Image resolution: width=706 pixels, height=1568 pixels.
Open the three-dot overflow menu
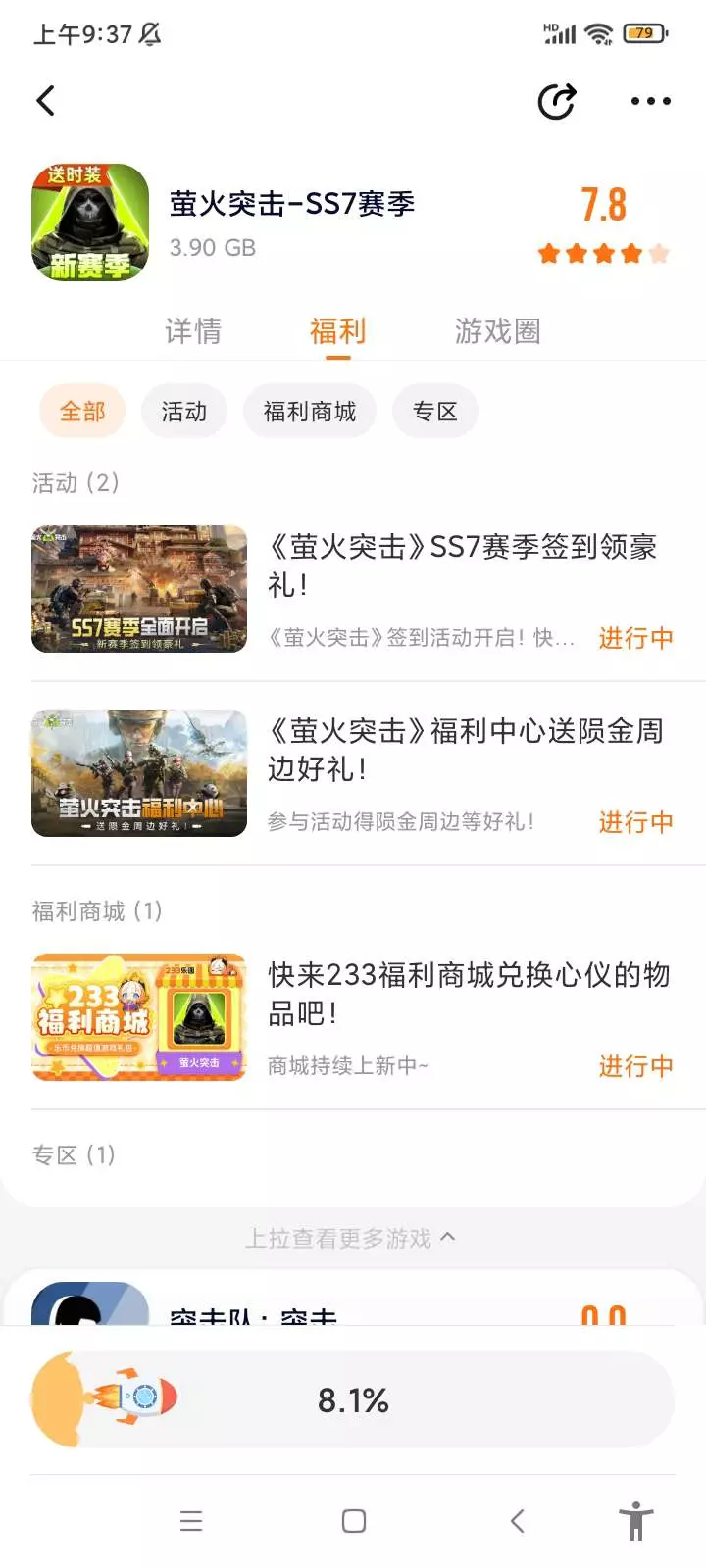click(650, 101)
